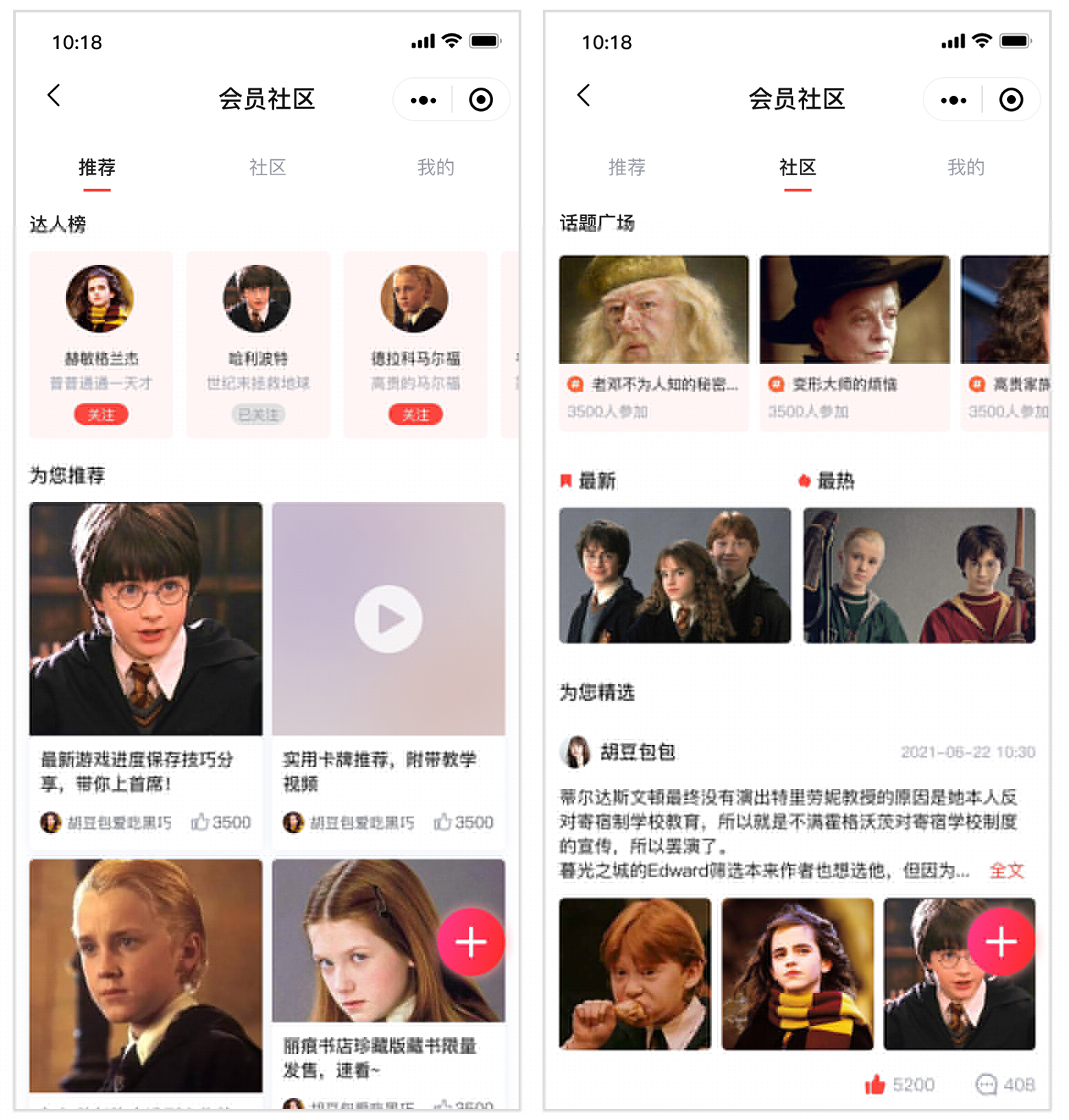1069x1120 pixels.
Task: Follow 赫敏格兰杰 in the 达人榜
Action: coord(101,414)
